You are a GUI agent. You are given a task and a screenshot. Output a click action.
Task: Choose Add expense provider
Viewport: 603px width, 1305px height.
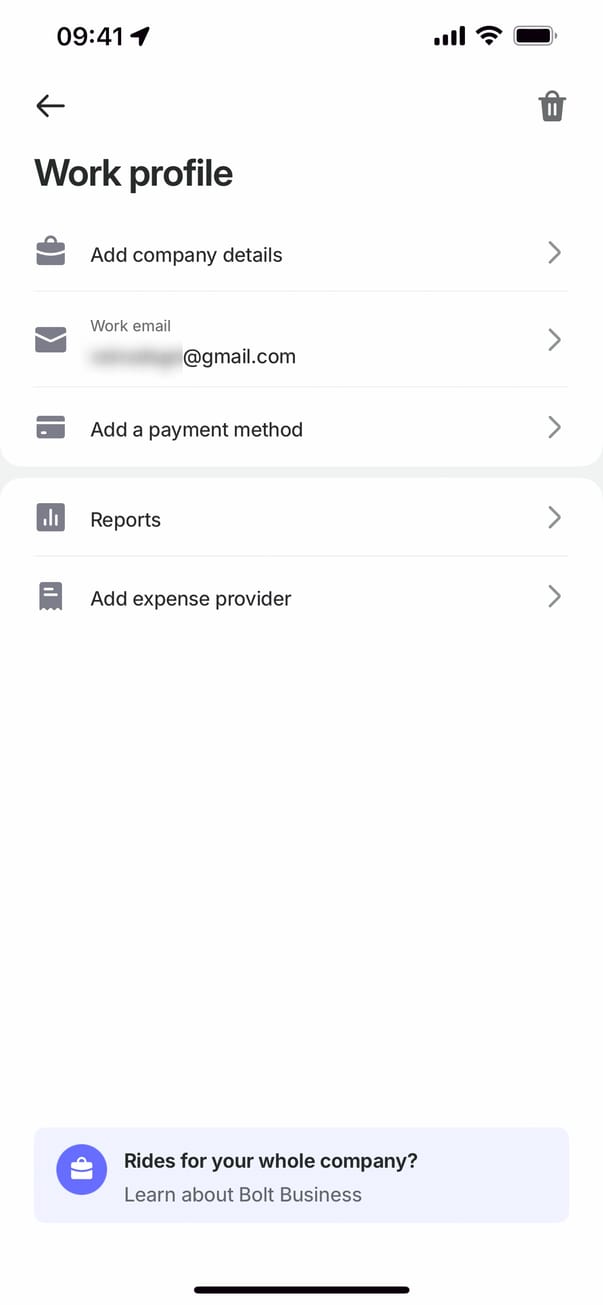pyautogui.click(x=300, y=598)
